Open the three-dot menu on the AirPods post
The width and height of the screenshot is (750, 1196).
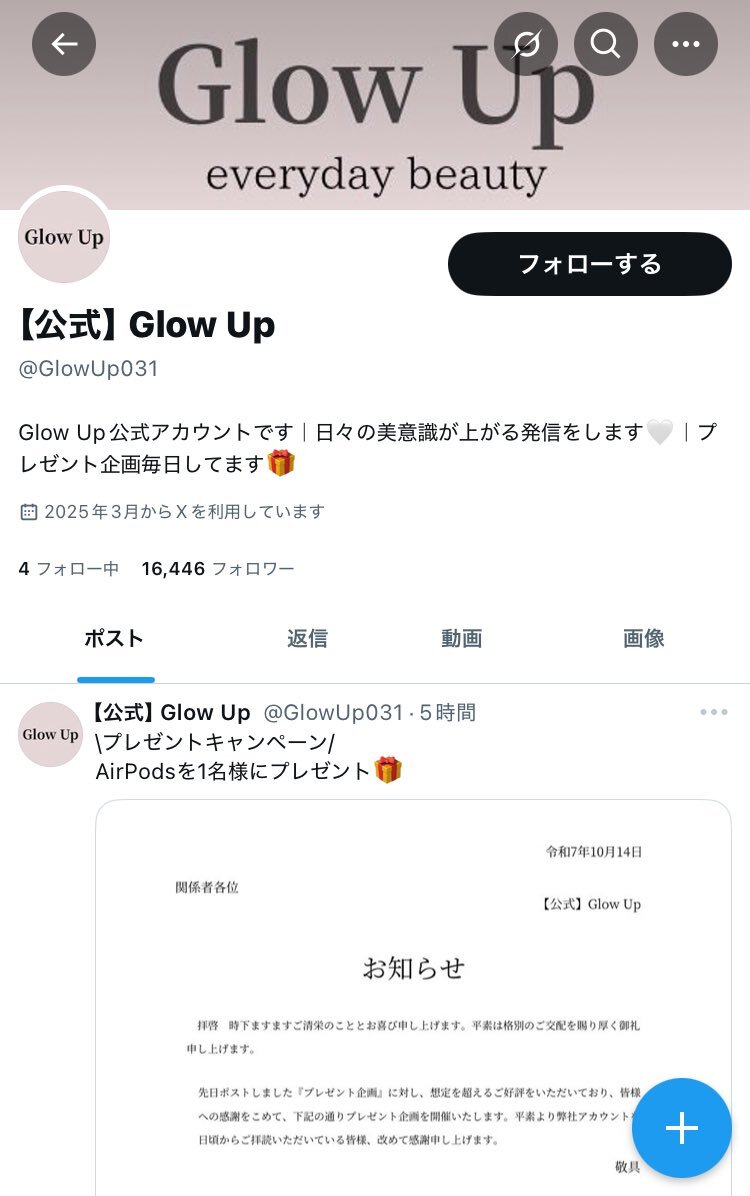point(714,712)
